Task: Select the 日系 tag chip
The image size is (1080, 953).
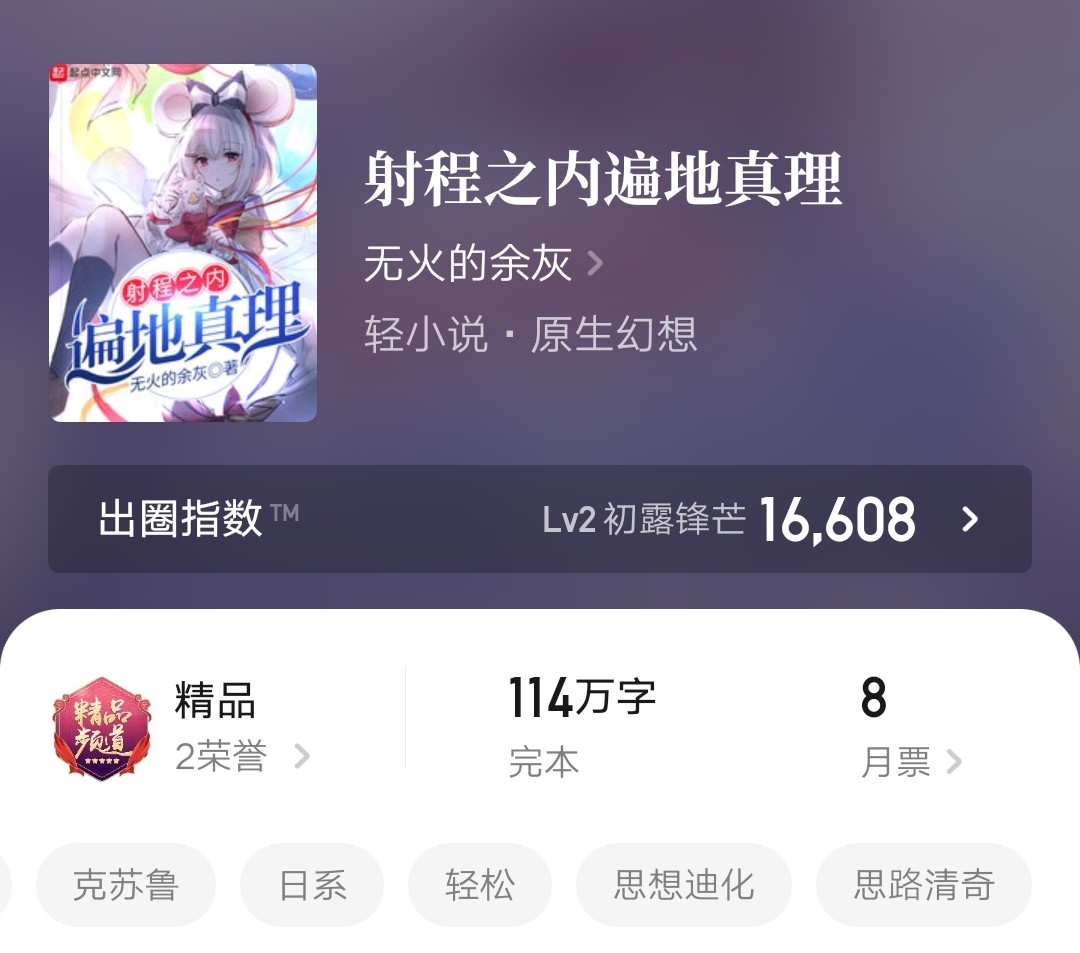Action: [x=312, y=885]
